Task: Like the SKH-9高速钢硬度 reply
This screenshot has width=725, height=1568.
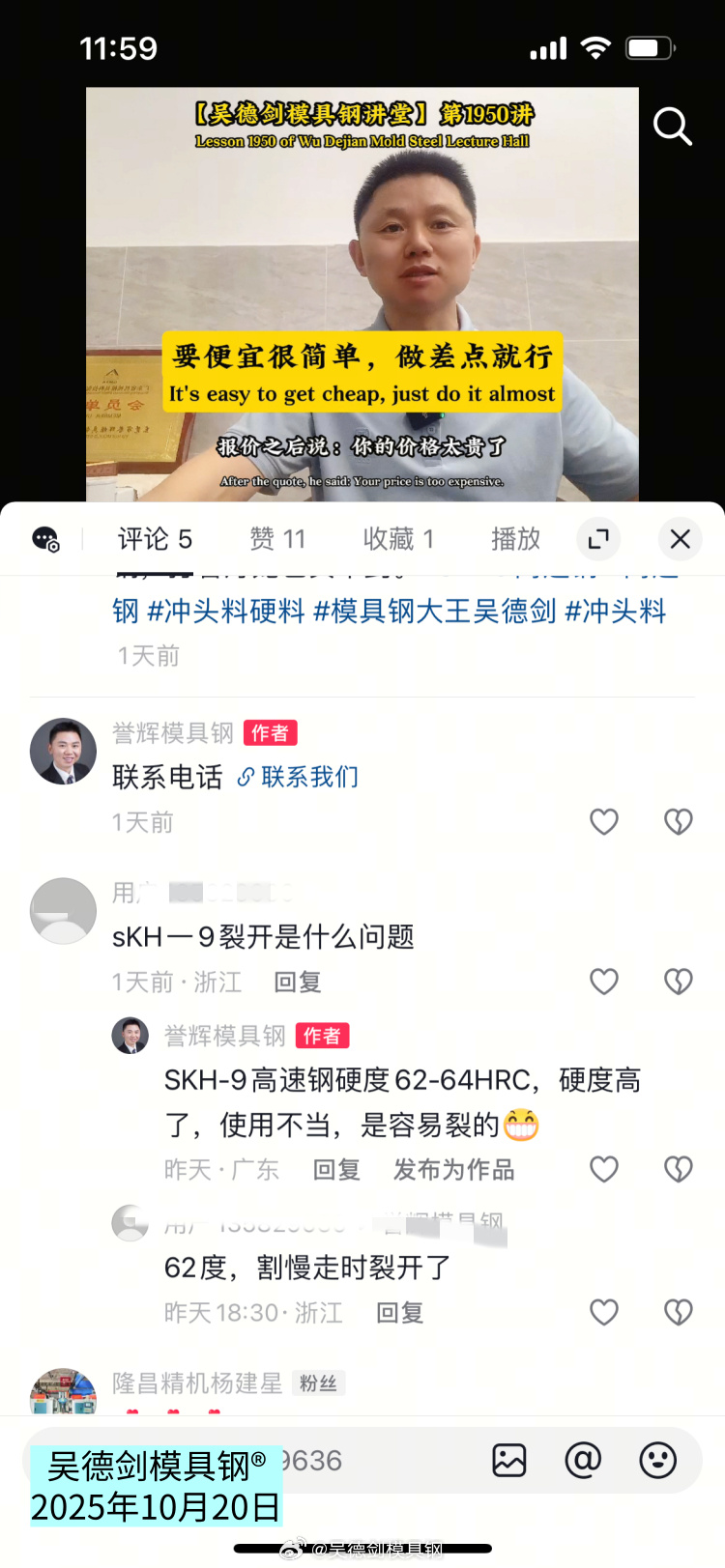Action: [604, 1170]
